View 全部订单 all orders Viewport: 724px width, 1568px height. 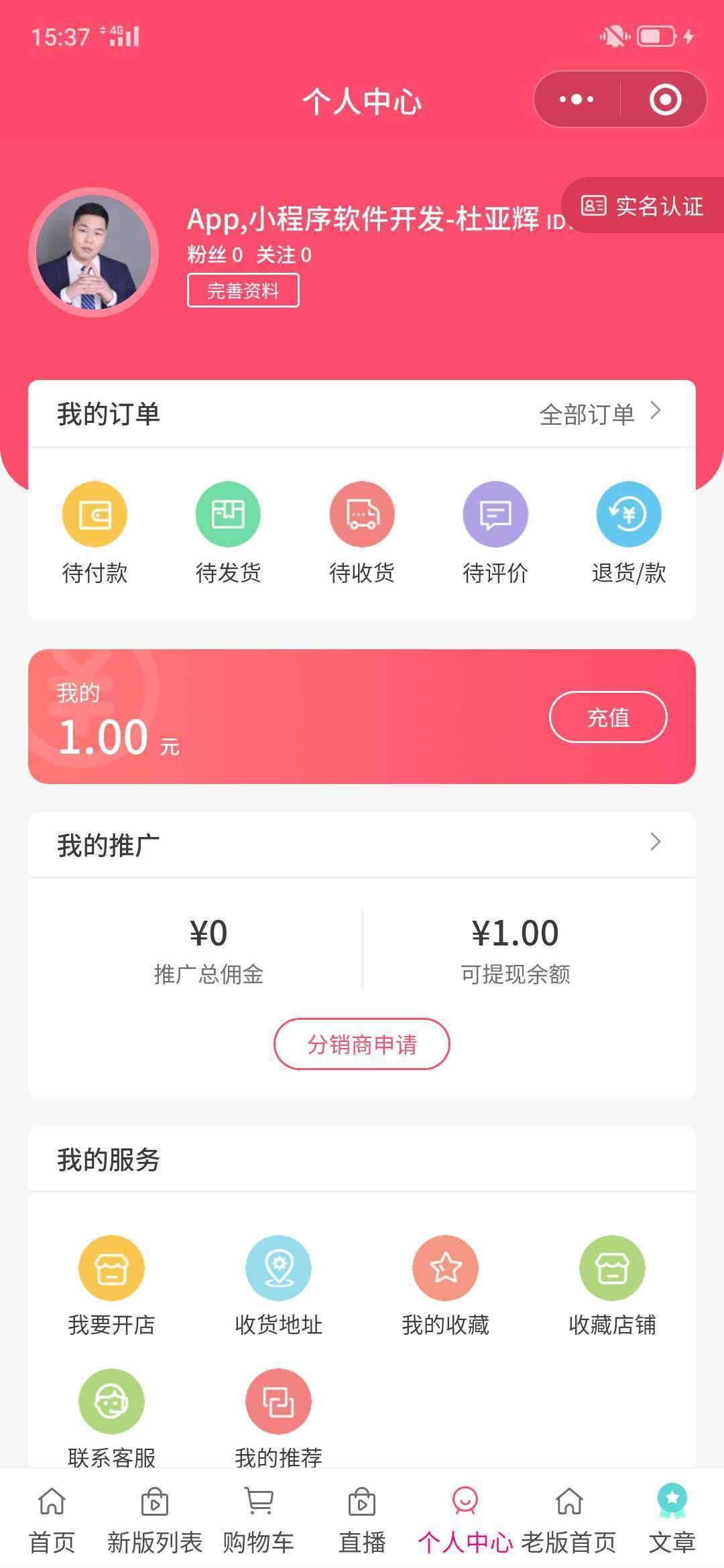(601, 413)
